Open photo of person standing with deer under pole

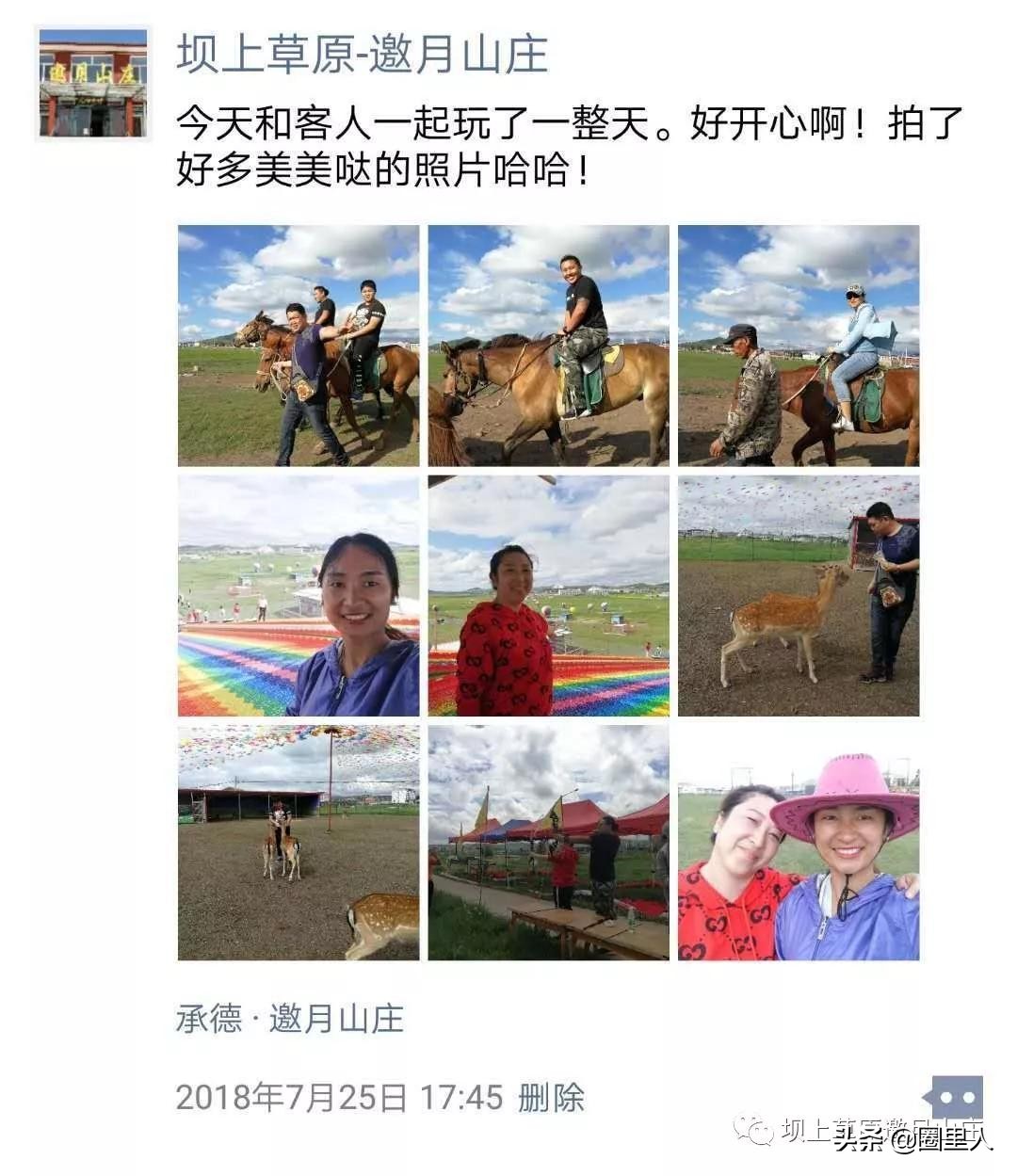point(299,843)
